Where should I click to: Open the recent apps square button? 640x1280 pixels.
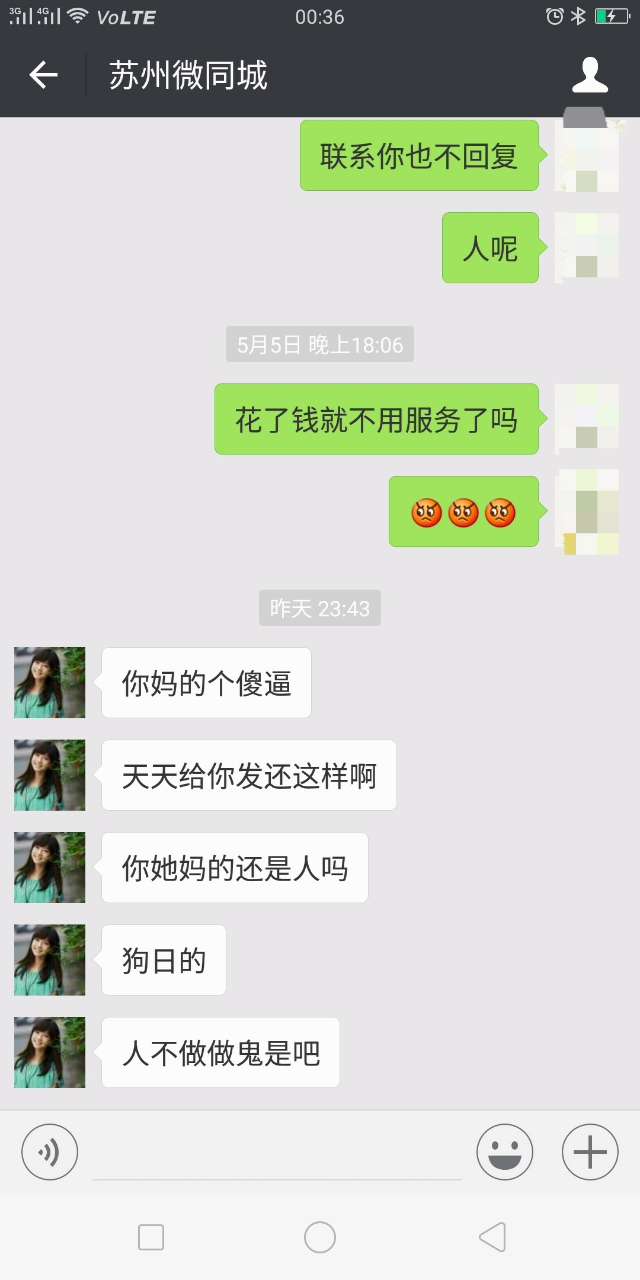151,1237
